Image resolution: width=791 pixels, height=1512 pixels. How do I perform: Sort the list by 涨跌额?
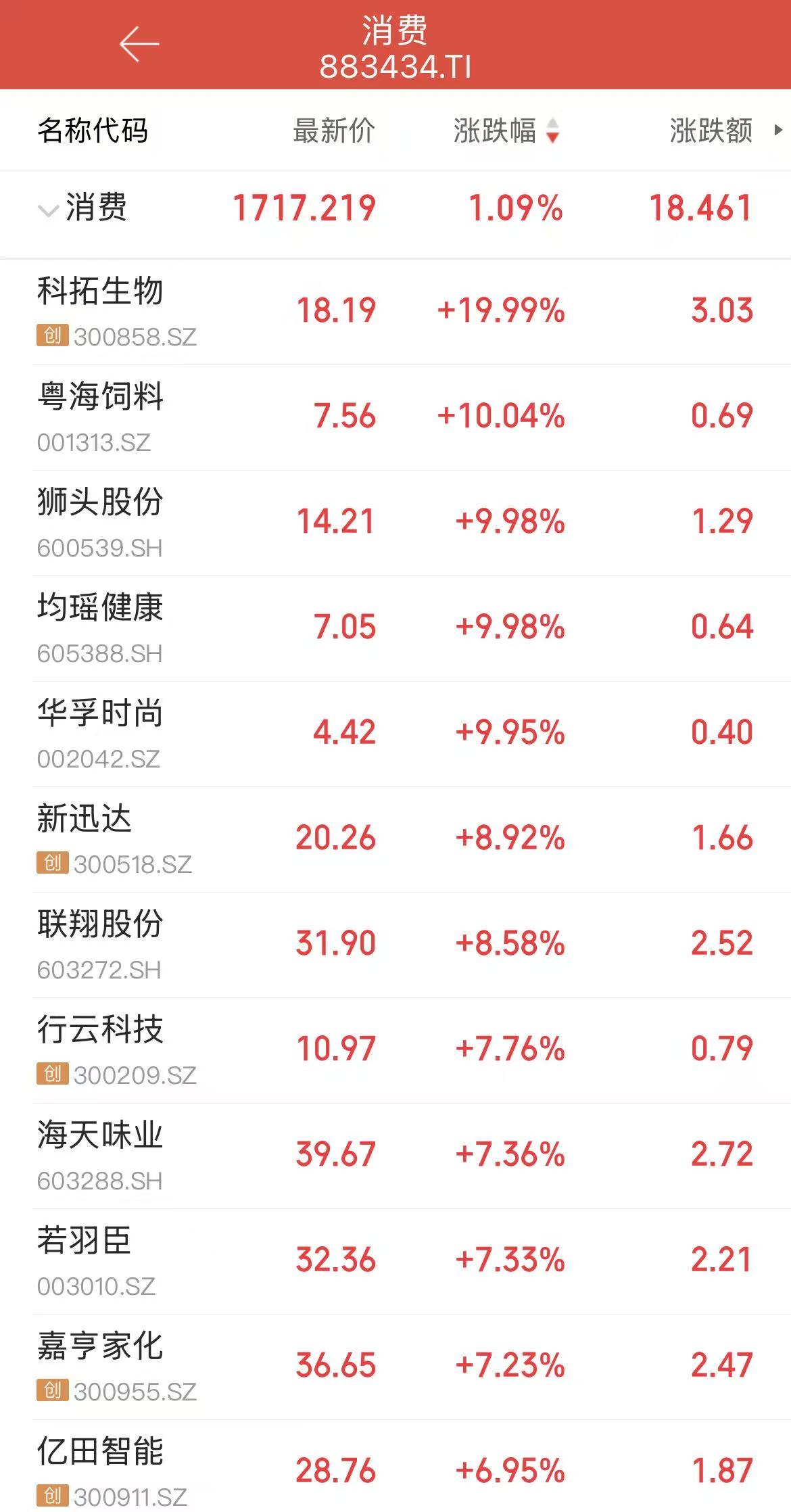coord(711,131)
